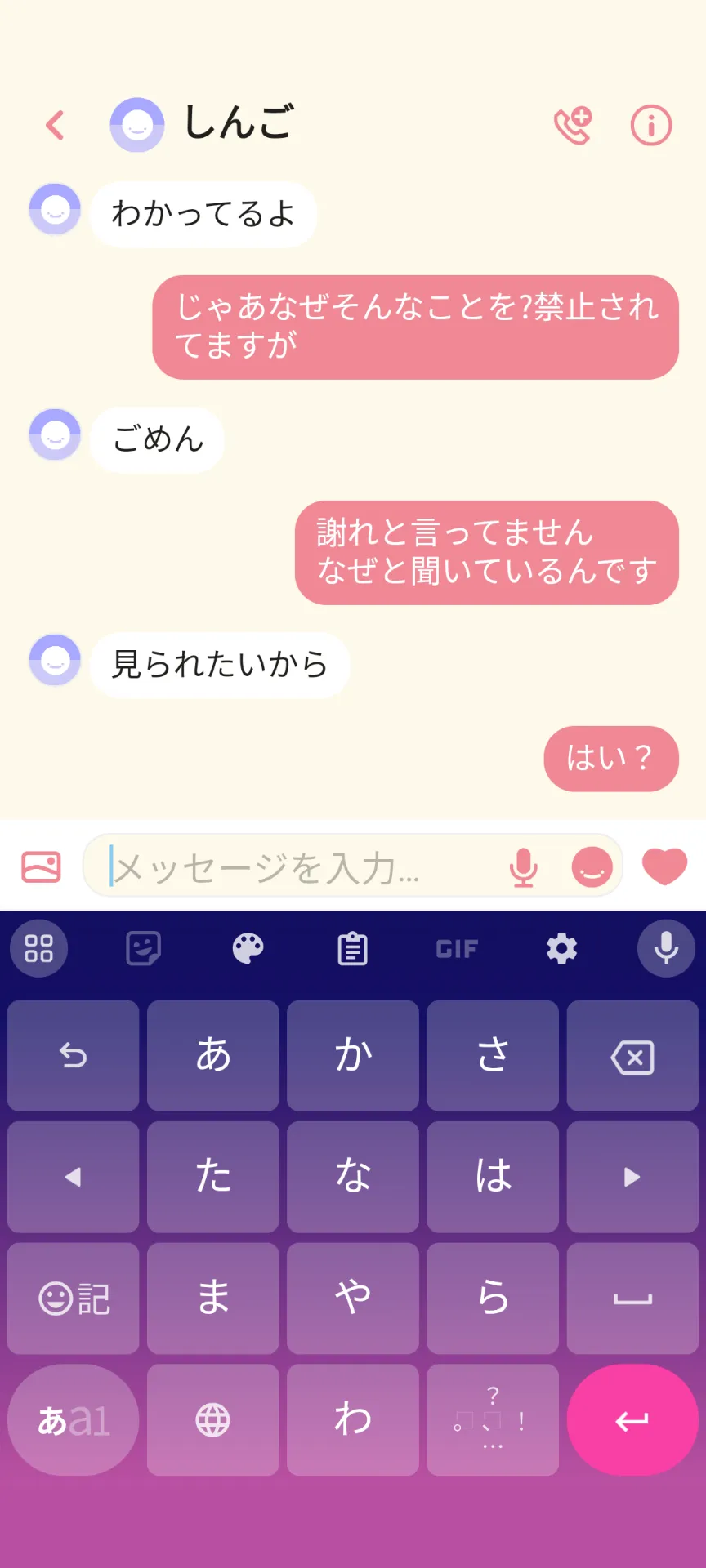The height and width of the screenshot is (1568, 706).
Task: Open the keyboard sticker panel
Action: point(143,948)
